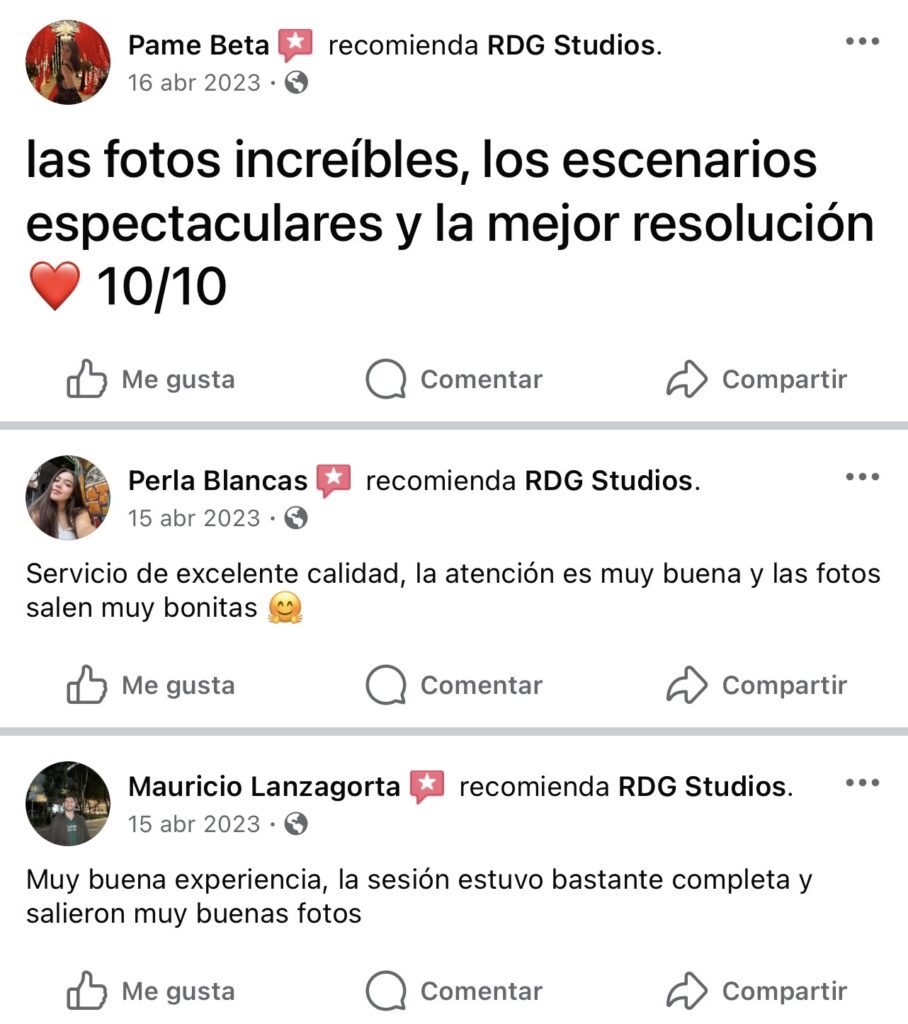908x1024 pixels.
Task: Open Pame Beta's profile picture
Action: pos(68,62)
